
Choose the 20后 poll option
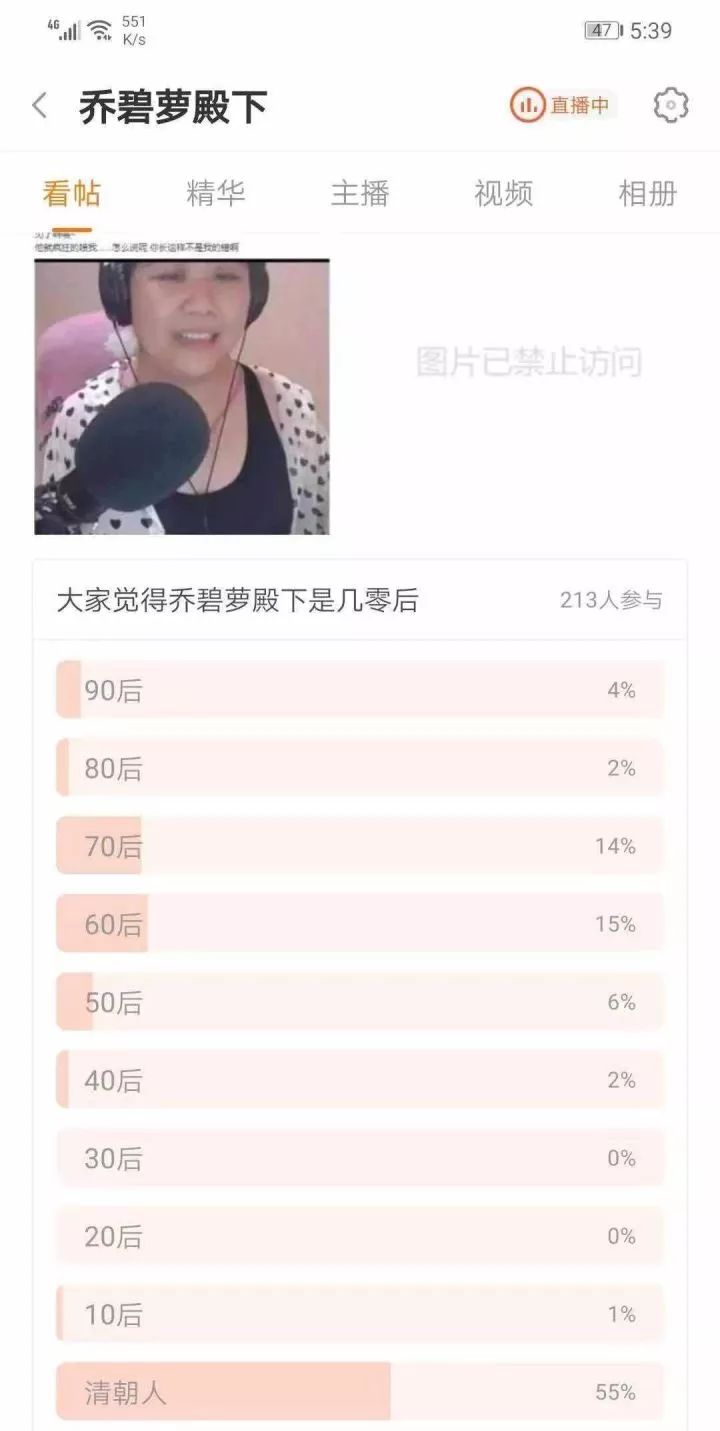[x=360, y=1236]
